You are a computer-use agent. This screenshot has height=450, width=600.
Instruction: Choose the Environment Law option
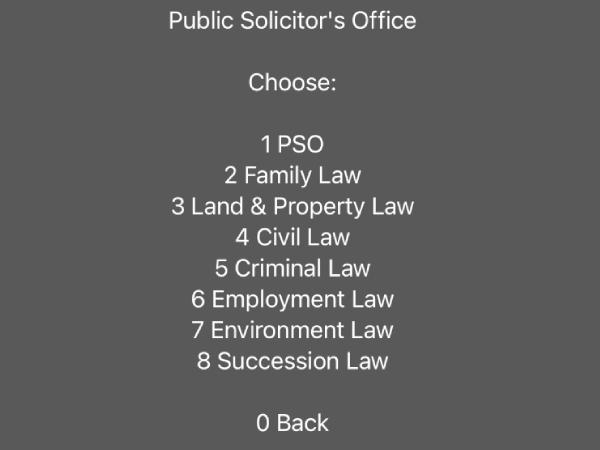(x=292, y=330)
